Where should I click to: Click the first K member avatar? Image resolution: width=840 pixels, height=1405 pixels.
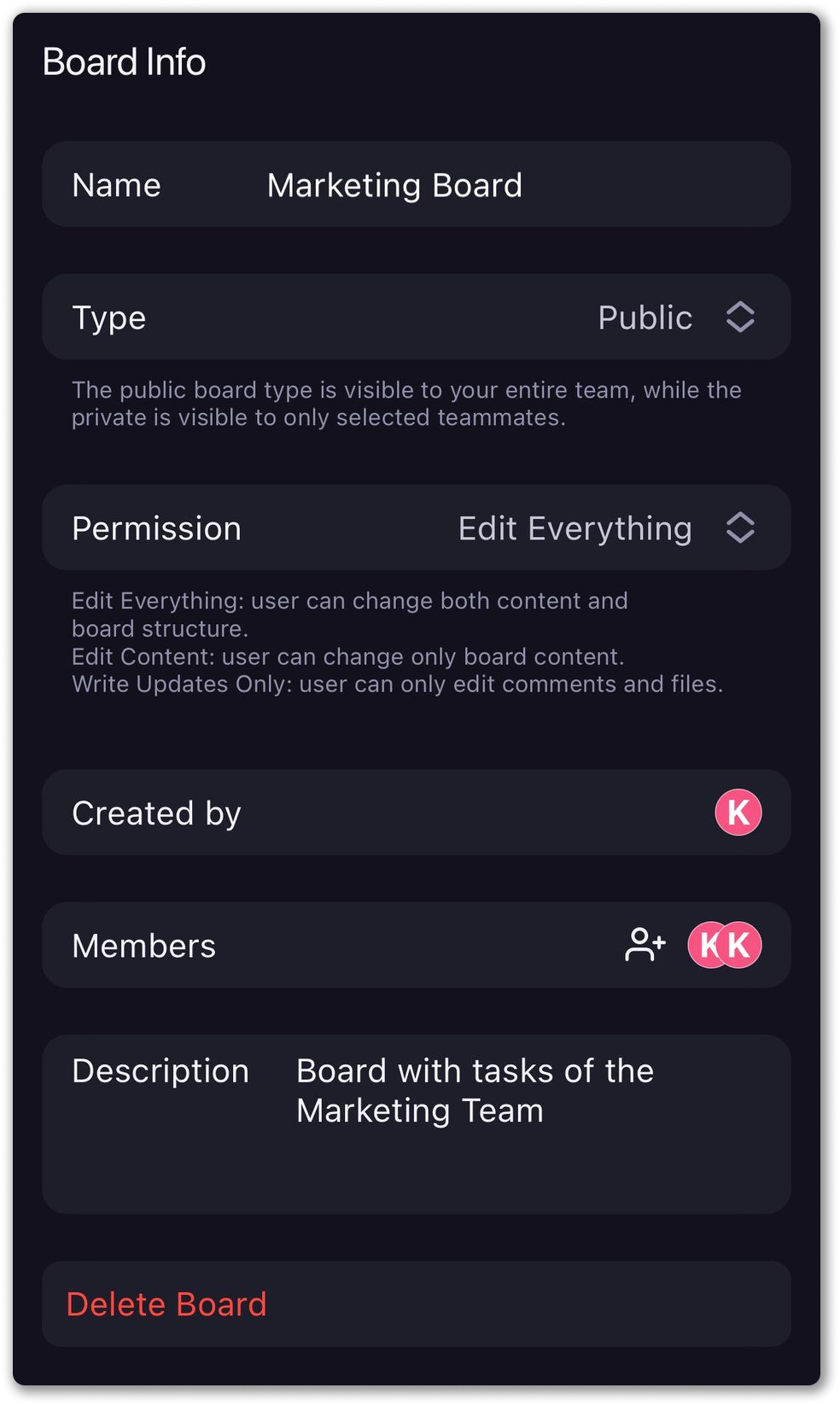click(x=706, y=944)
